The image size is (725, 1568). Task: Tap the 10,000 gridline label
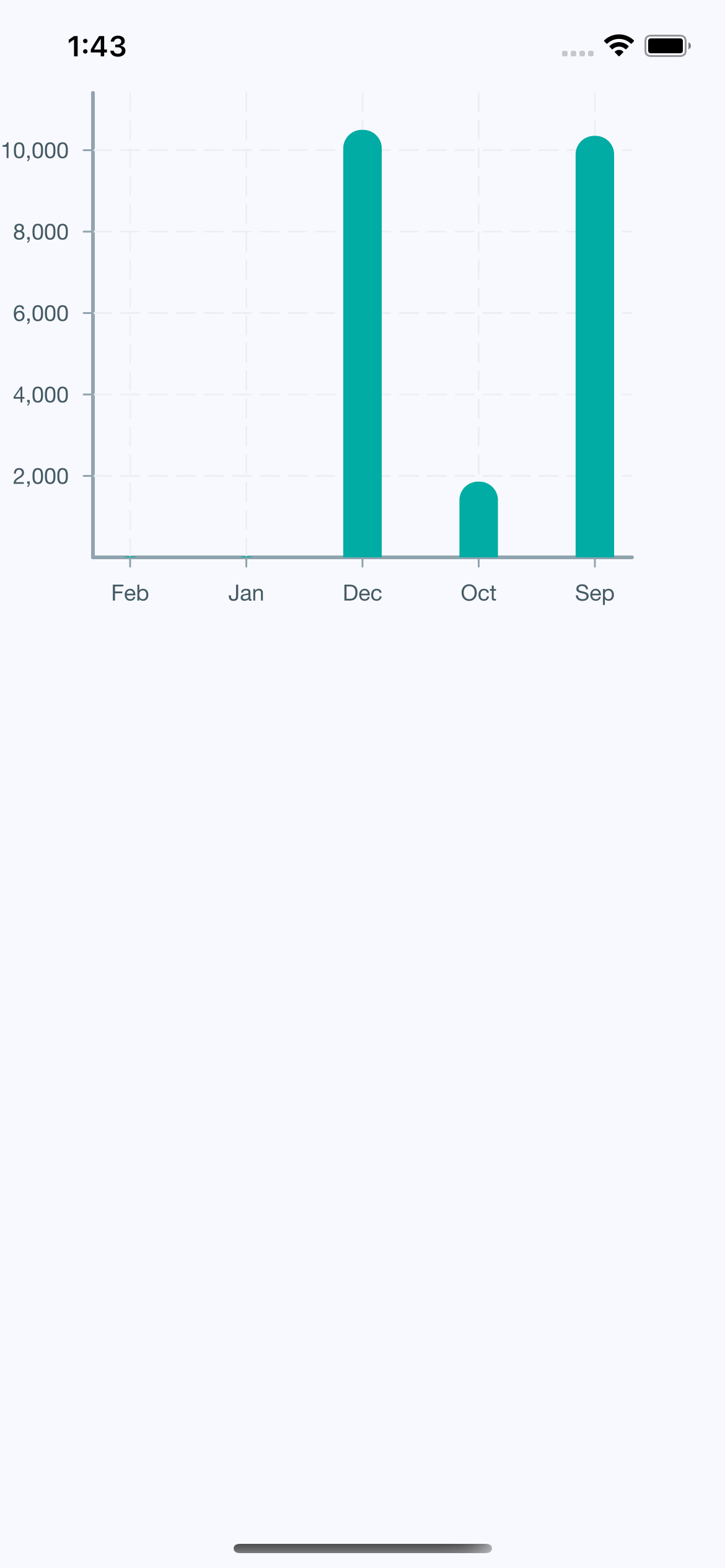click(35, 150)
